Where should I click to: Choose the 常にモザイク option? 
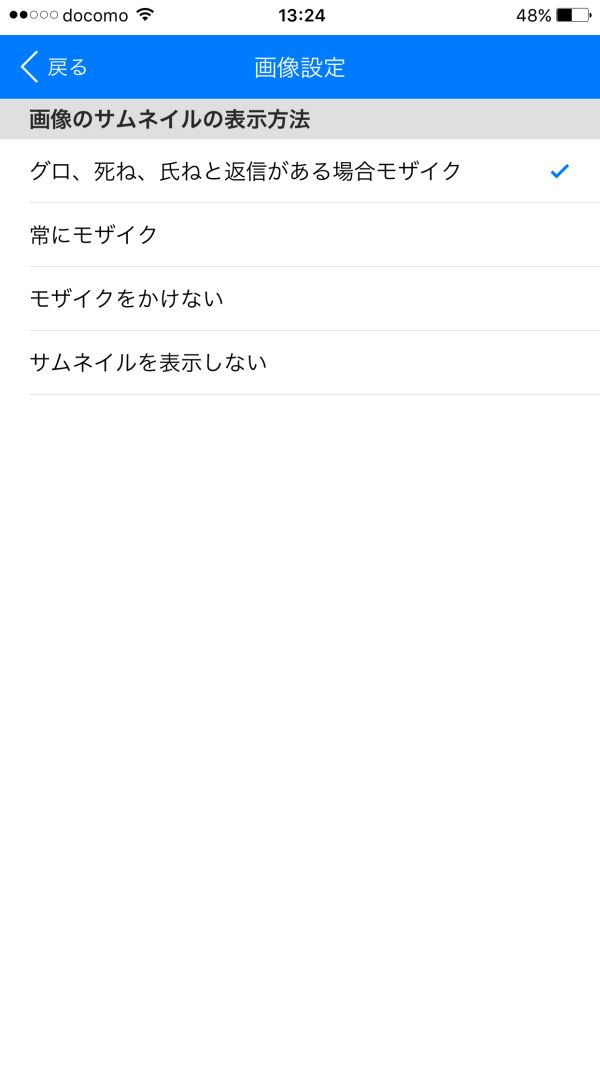coord(95,235)
